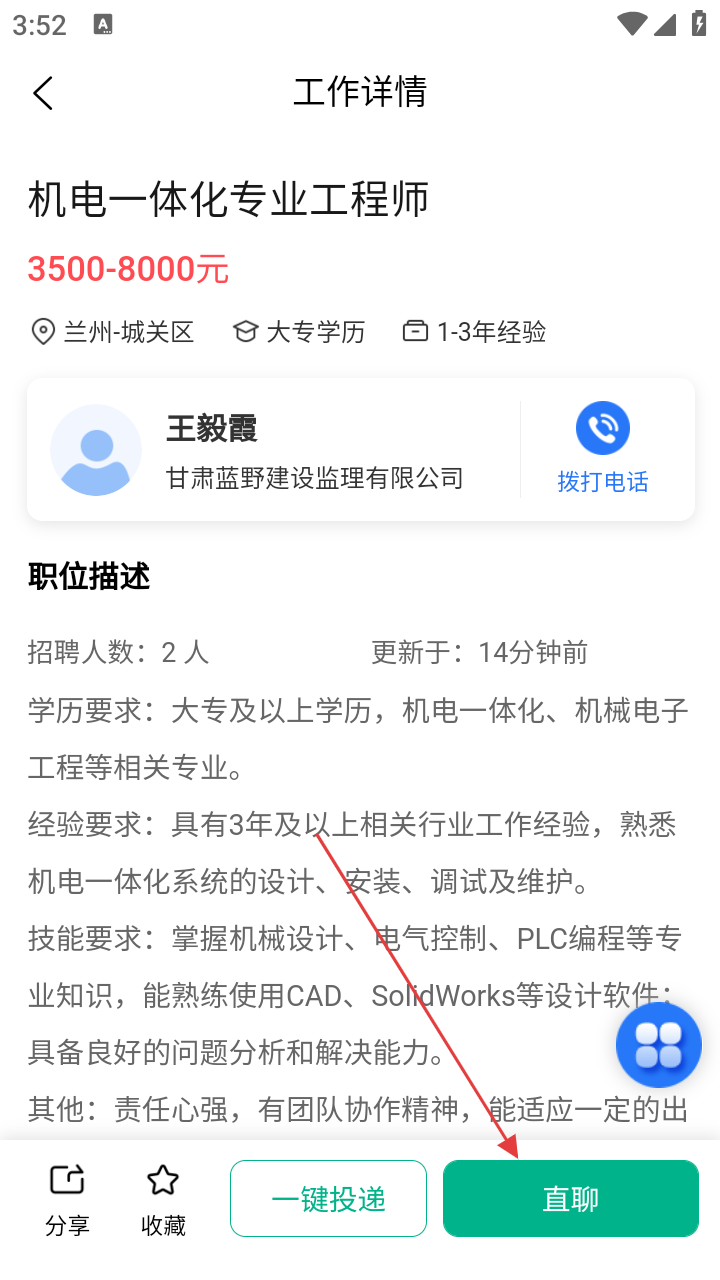Share this job posting

tap(67, 1198)
